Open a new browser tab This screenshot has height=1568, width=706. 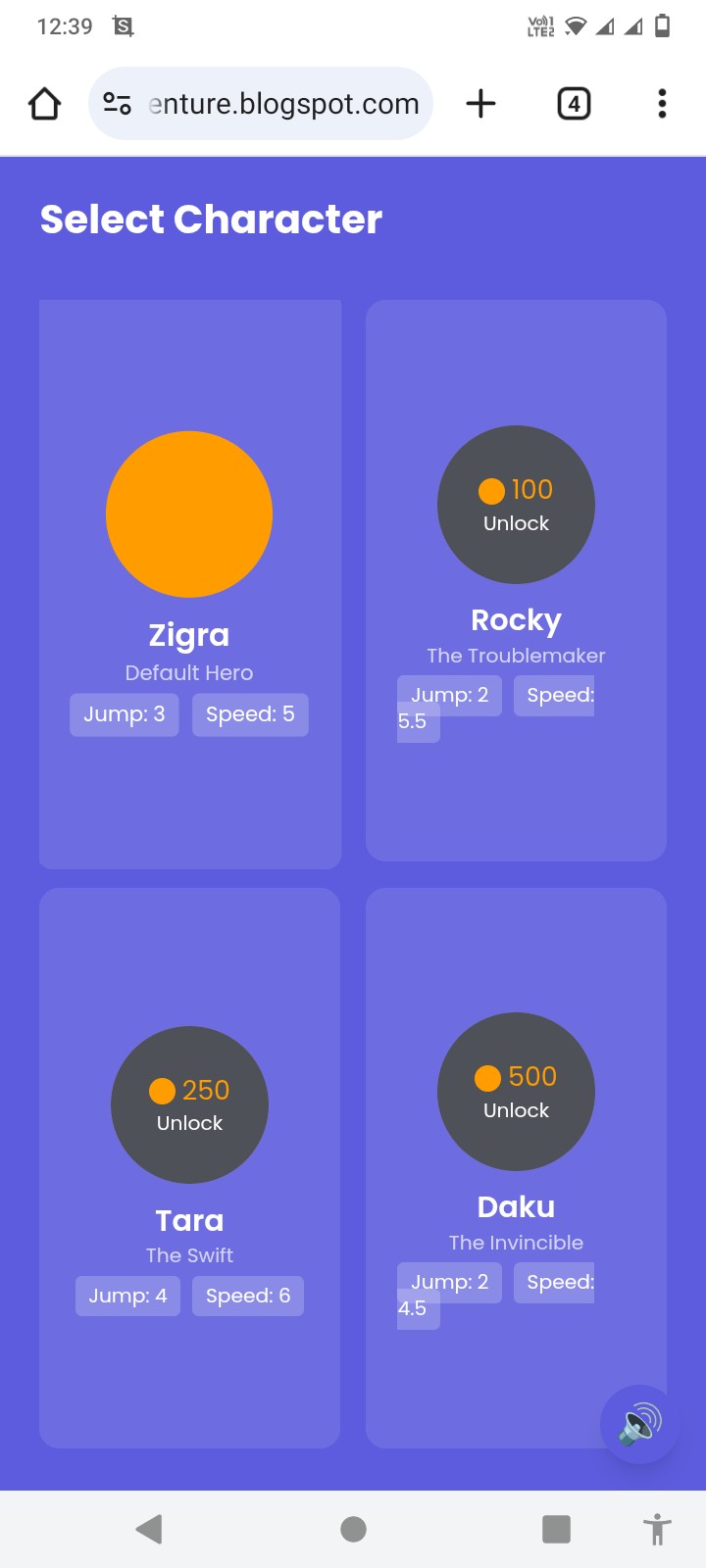click(x=480, y=104)
